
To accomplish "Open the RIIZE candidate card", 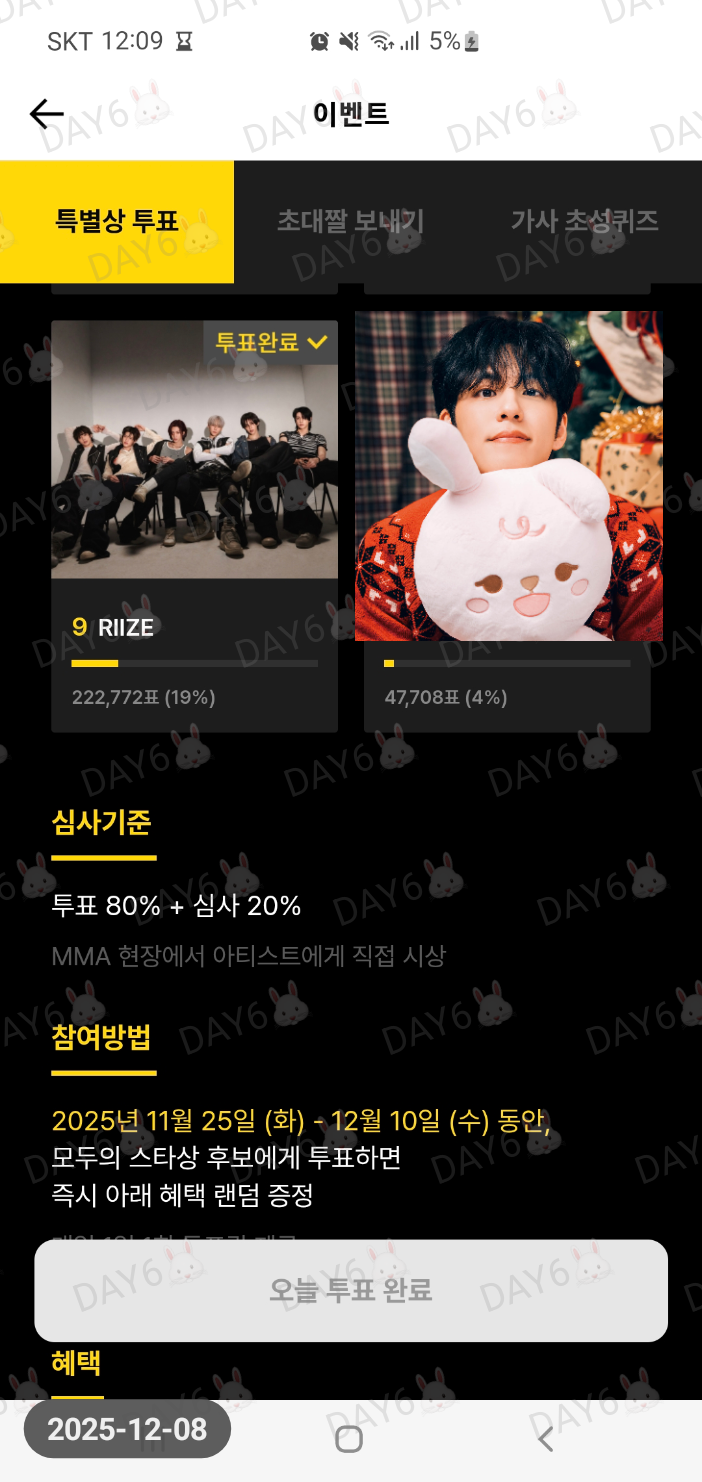I will 194,526.
